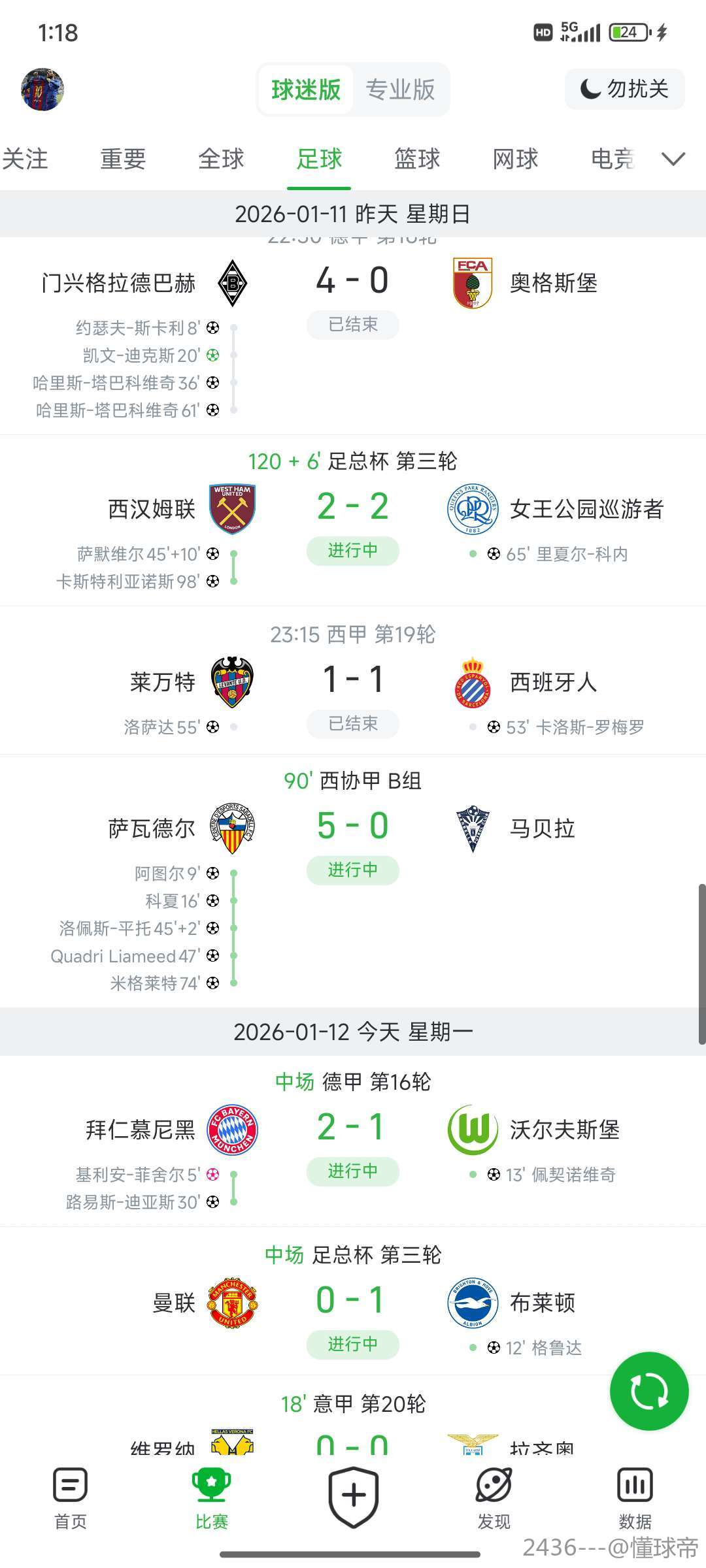Switch to the 电竞 tab

[x=612, y=159]
